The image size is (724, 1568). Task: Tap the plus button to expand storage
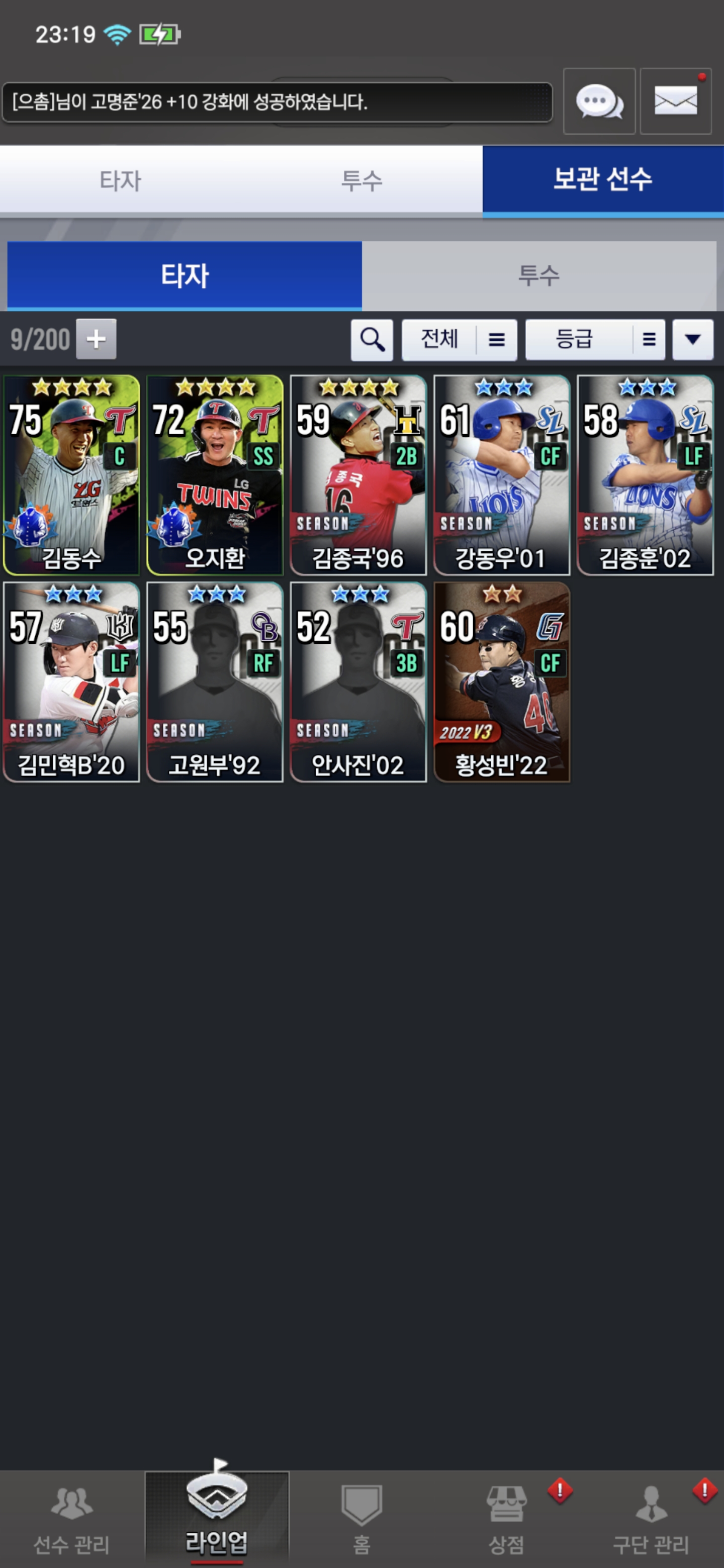coord(96,339)
